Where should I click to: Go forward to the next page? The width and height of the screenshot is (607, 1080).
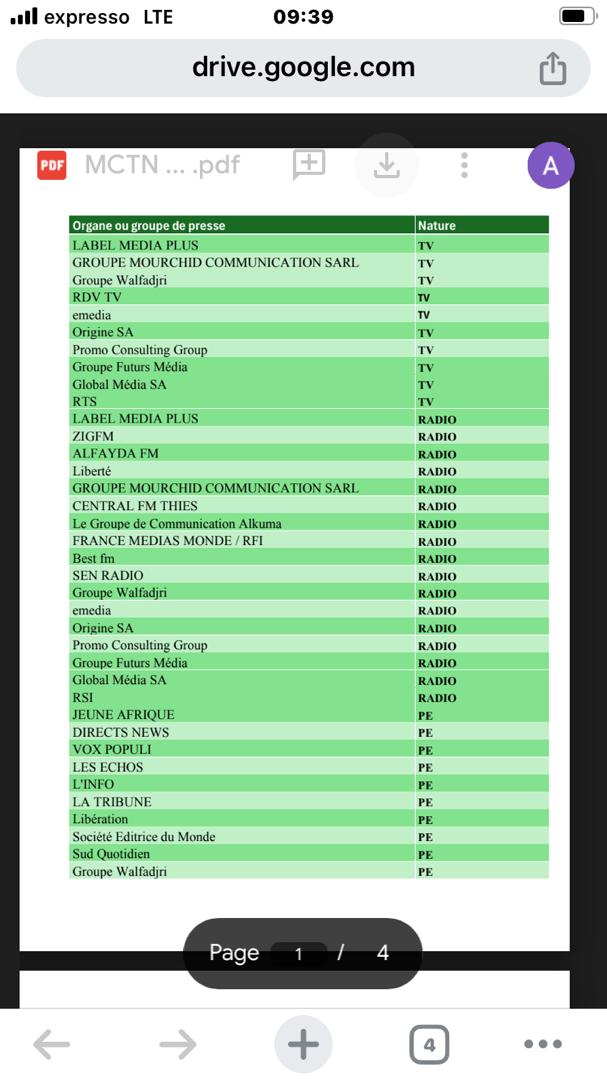click(x=178, y=1045)
